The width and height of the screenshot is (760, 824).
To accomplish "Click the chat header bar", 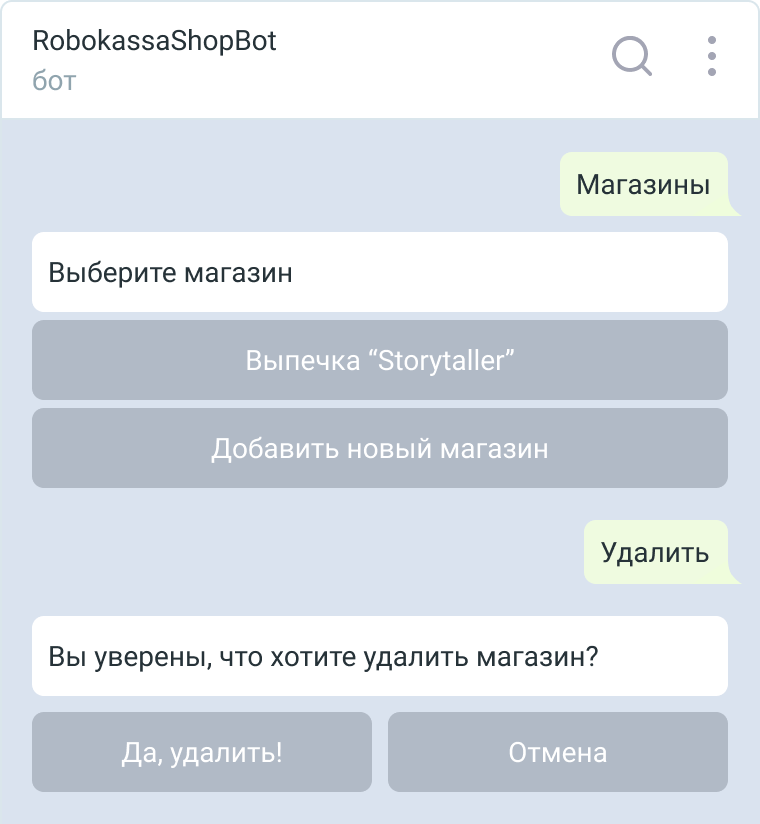I will 380,57.
